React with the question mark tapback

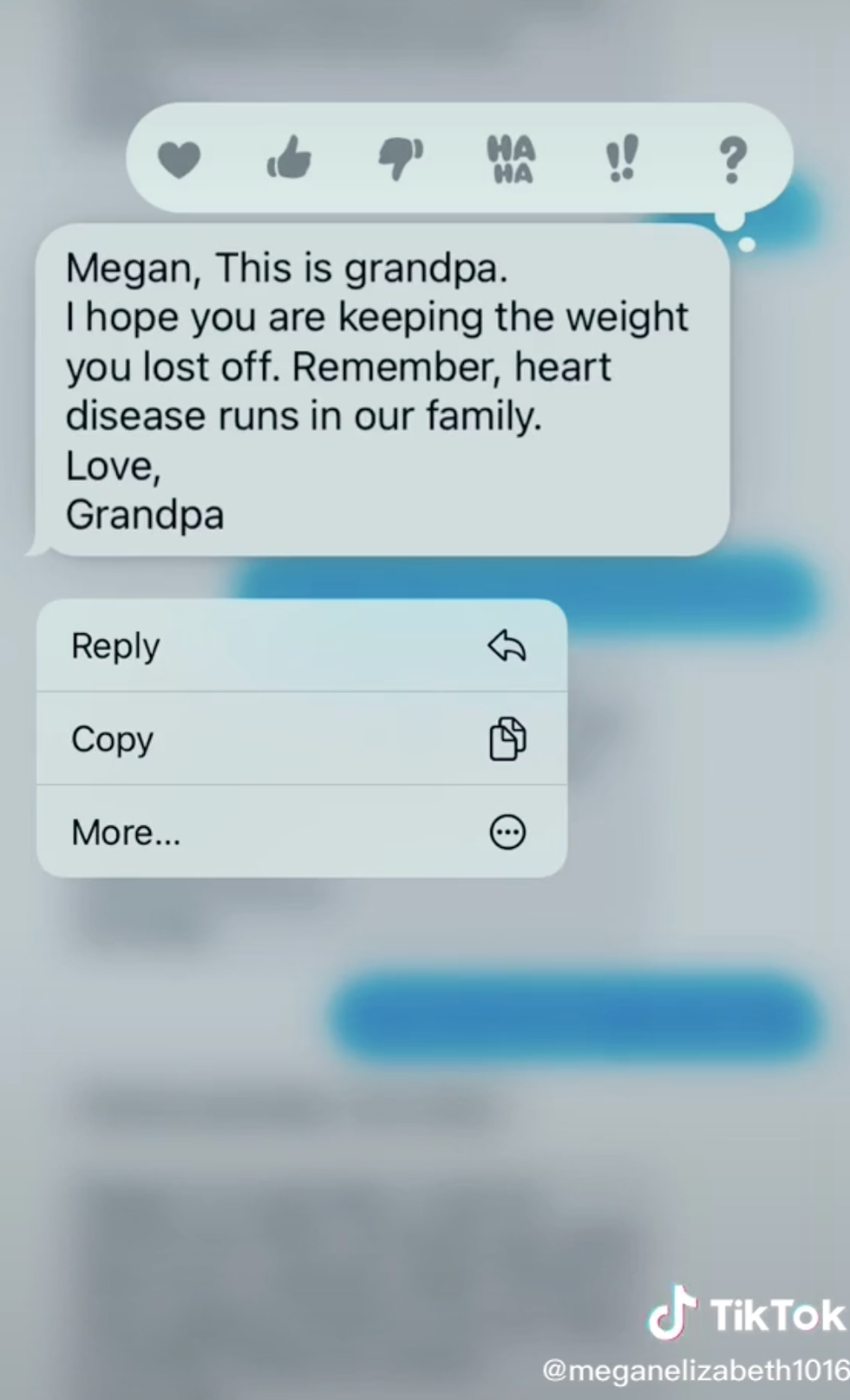(733, 160)
